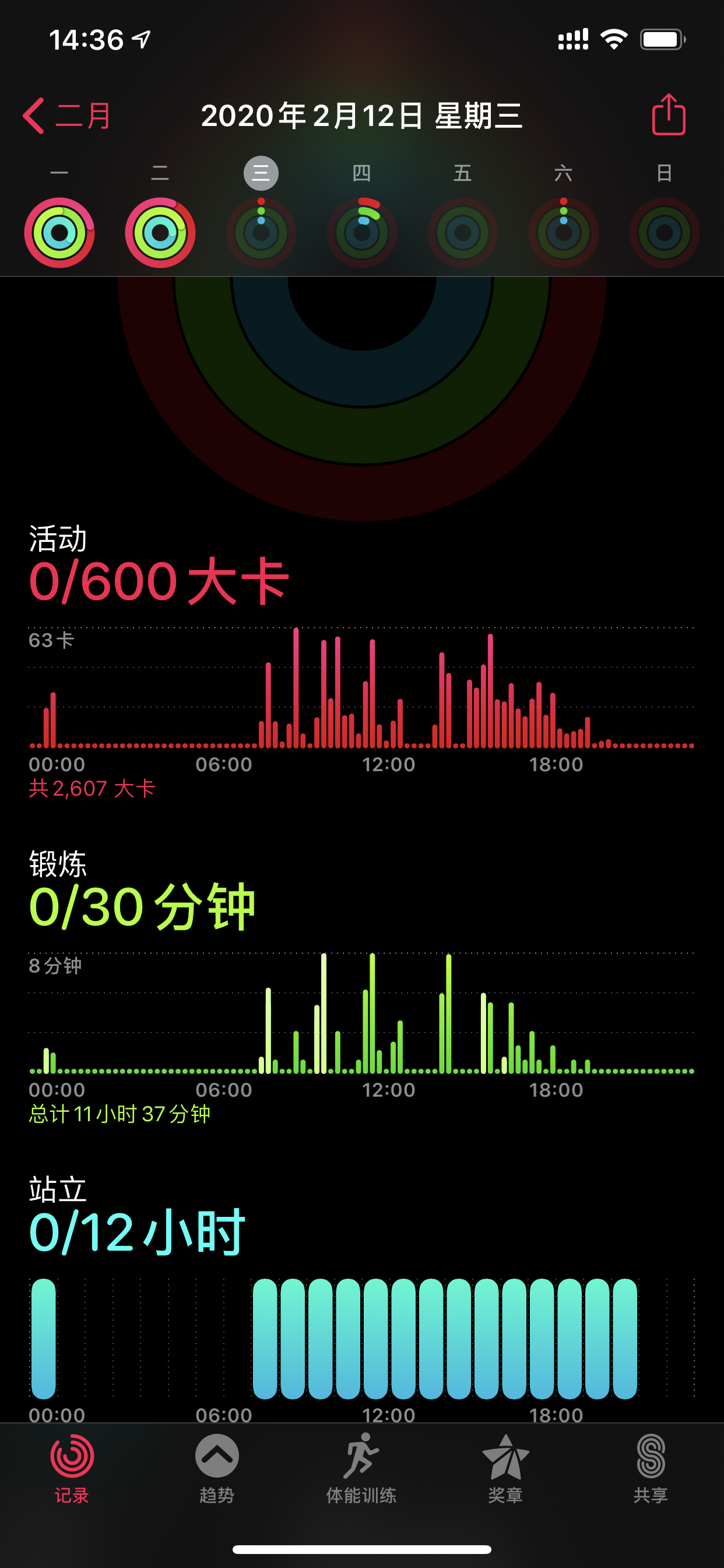Select Friday (五) activity rings
This screenshot has height=1568, width=724.
(462, 233)
